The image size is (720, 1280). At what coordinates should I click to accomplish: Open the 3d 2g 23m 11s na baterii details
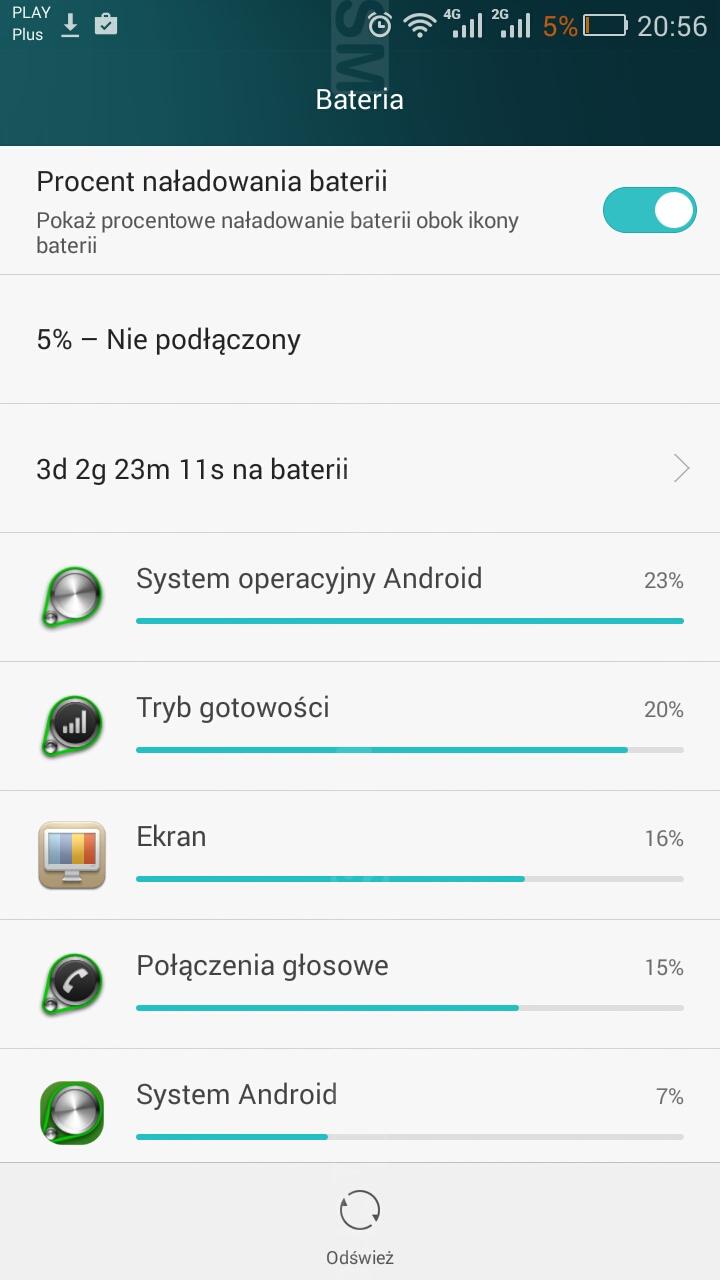(x=360, y=468)
